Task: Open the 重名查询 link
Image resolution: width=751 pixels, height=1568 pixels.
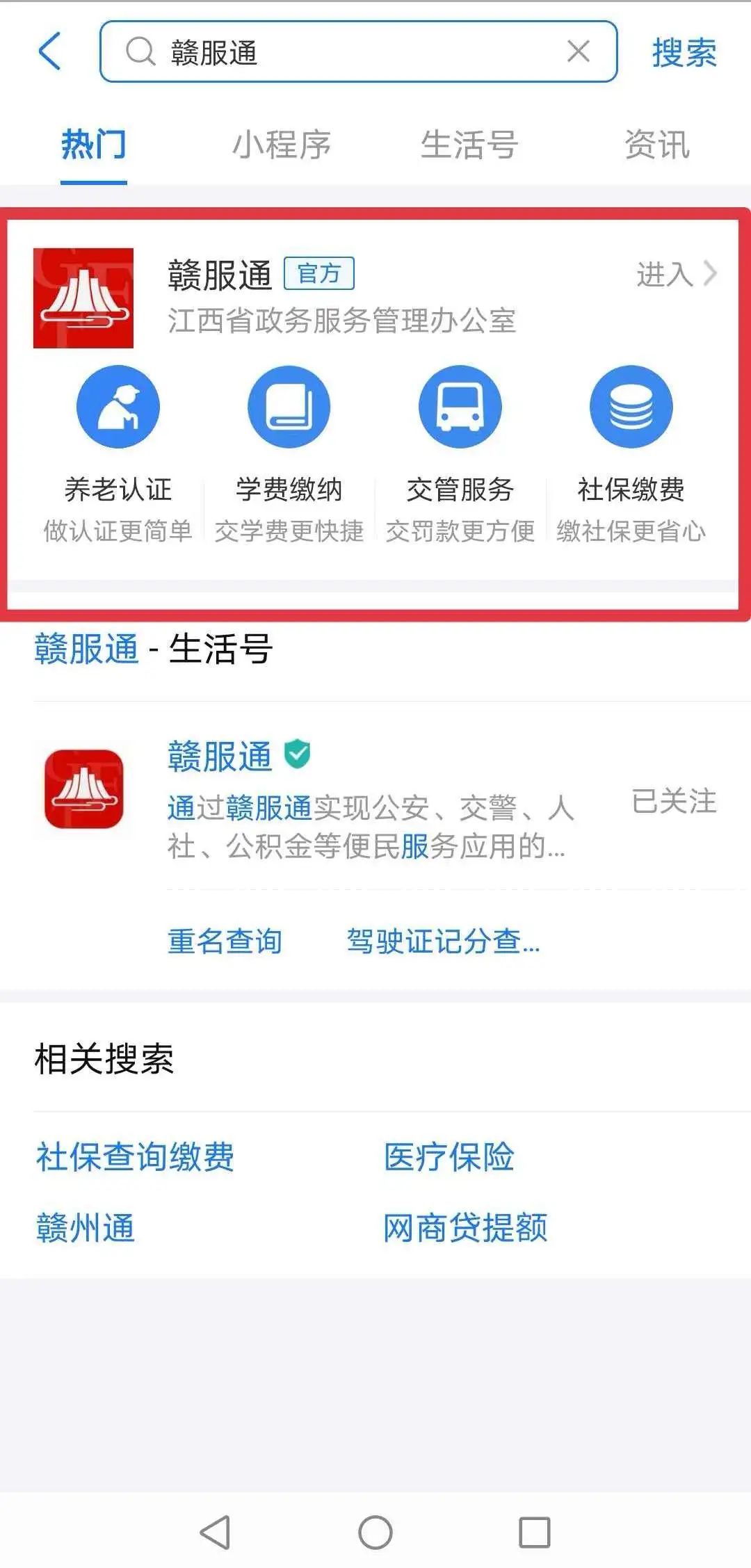Action: (x=225, y=941)
